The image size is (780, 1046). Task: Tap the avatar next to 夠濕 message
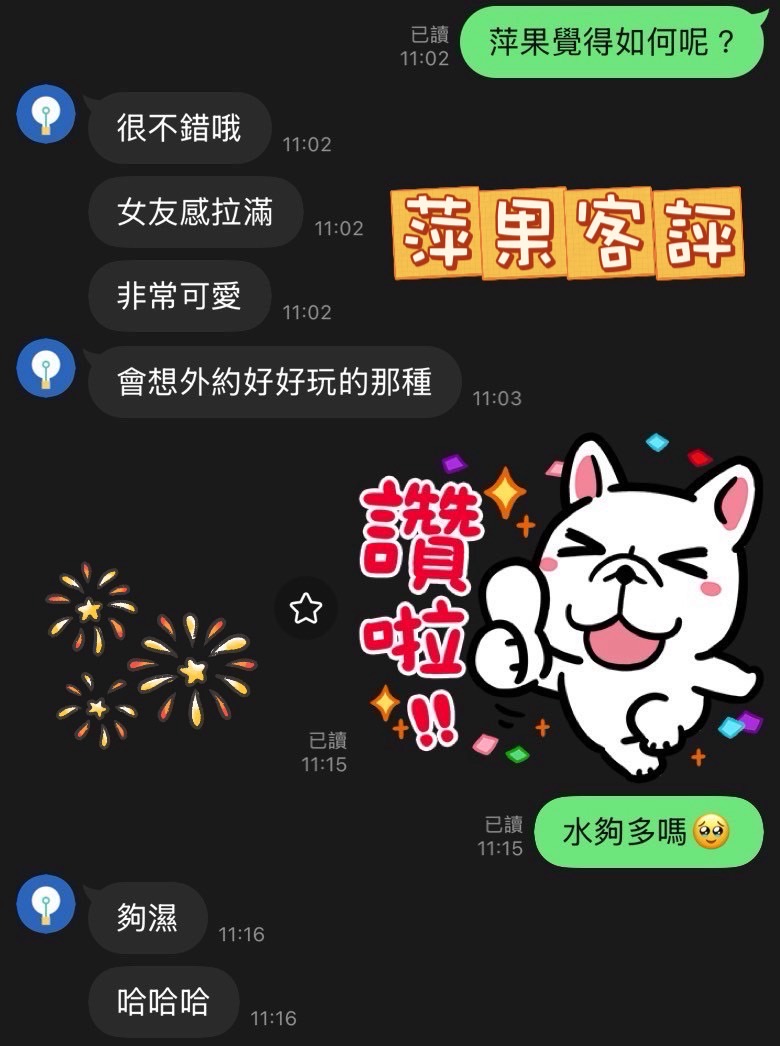tap(46, 904)
